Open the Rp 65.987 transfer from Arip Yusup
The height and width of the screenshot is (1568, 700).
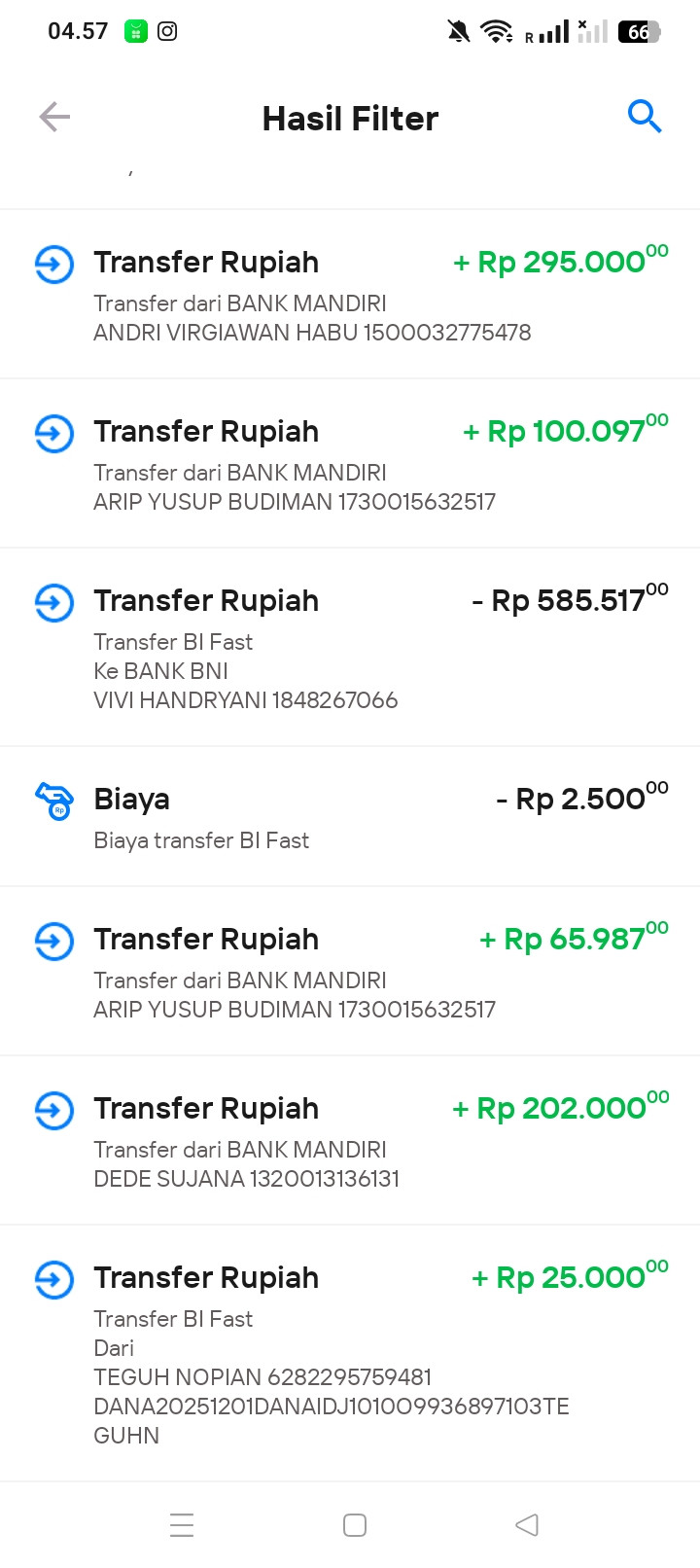pyautogui.click(x=350, y=972)
